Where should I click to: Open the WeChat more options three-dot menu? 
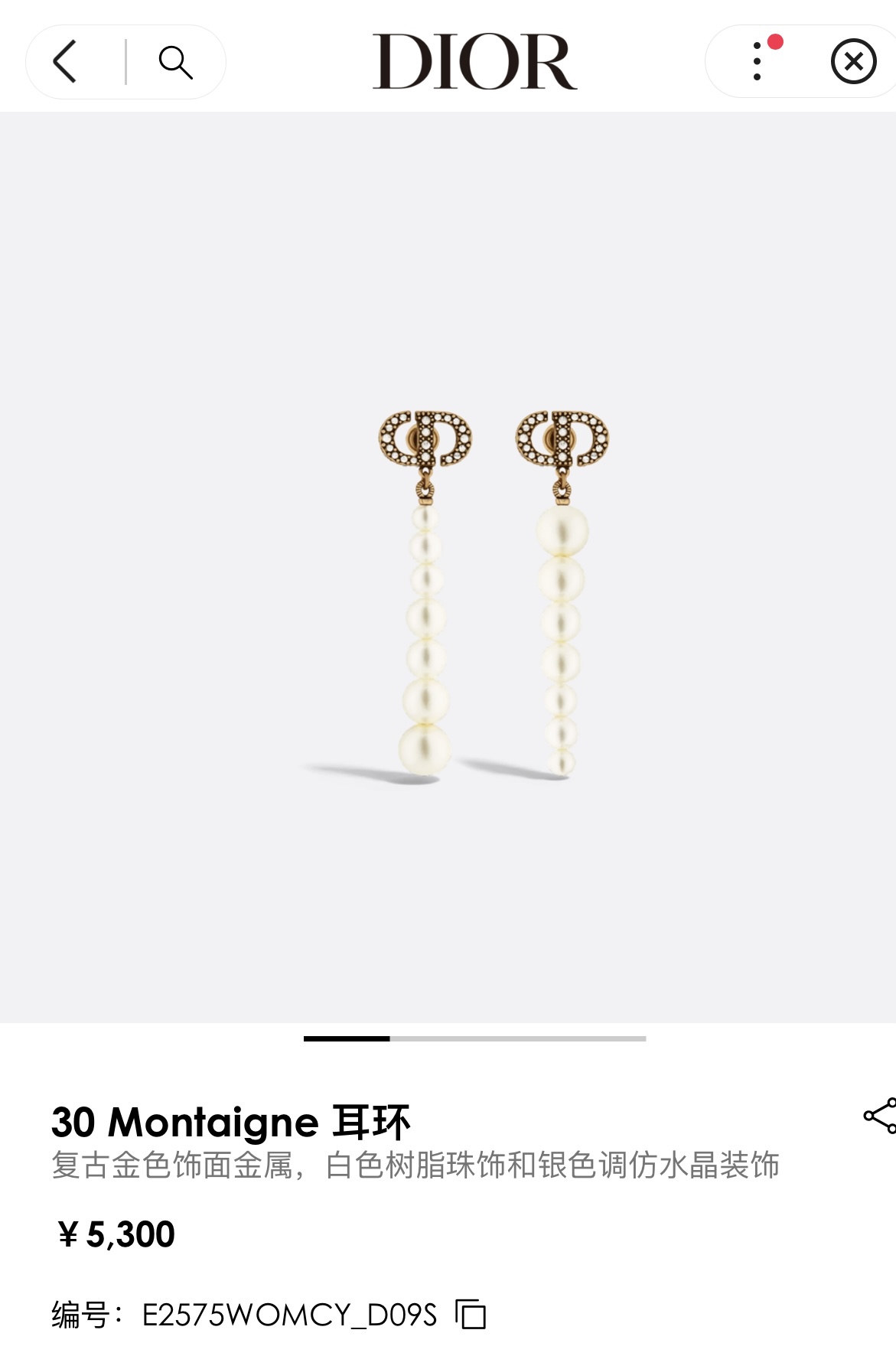coord(757,63)
